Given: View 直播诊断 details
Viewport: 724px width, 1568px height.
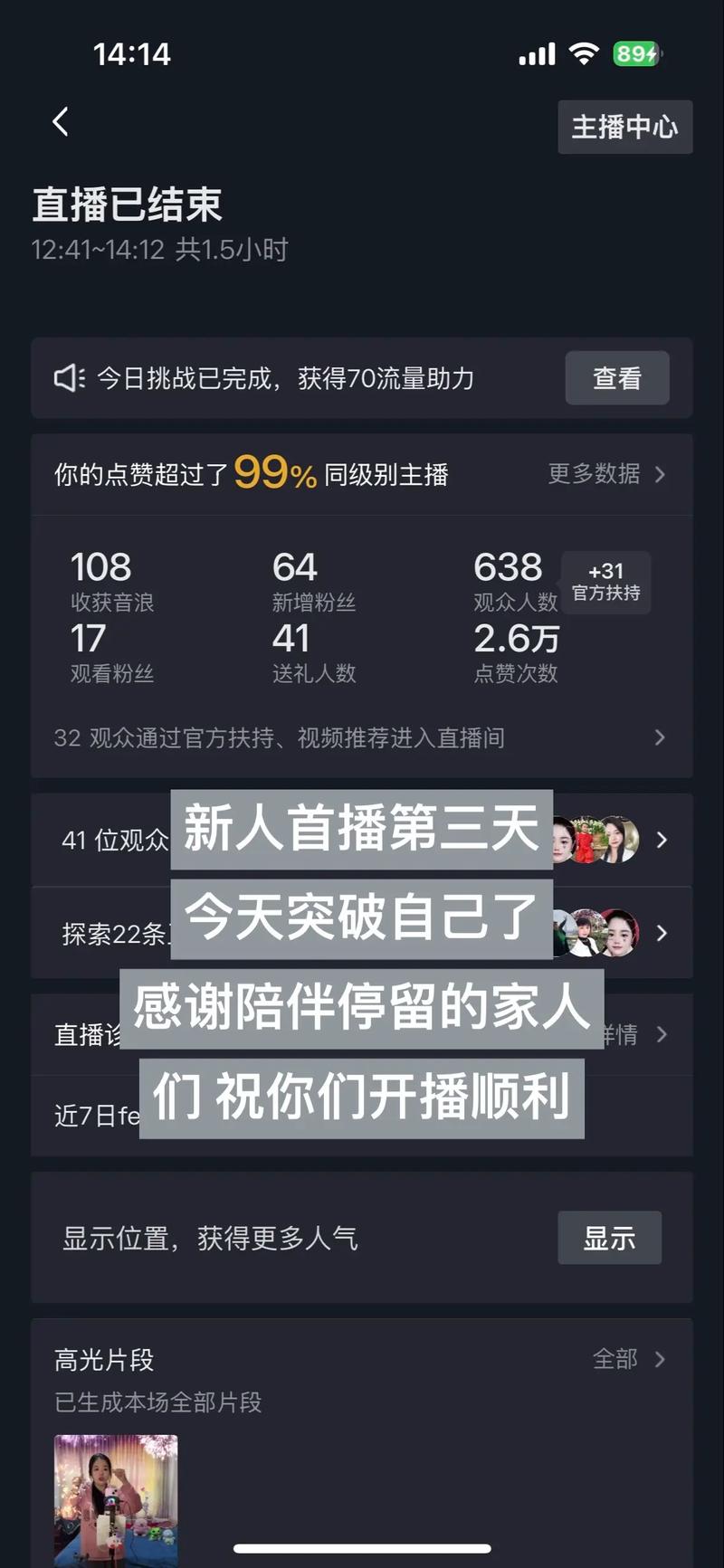Looking at the screenshot, I should coord(361,1034).
